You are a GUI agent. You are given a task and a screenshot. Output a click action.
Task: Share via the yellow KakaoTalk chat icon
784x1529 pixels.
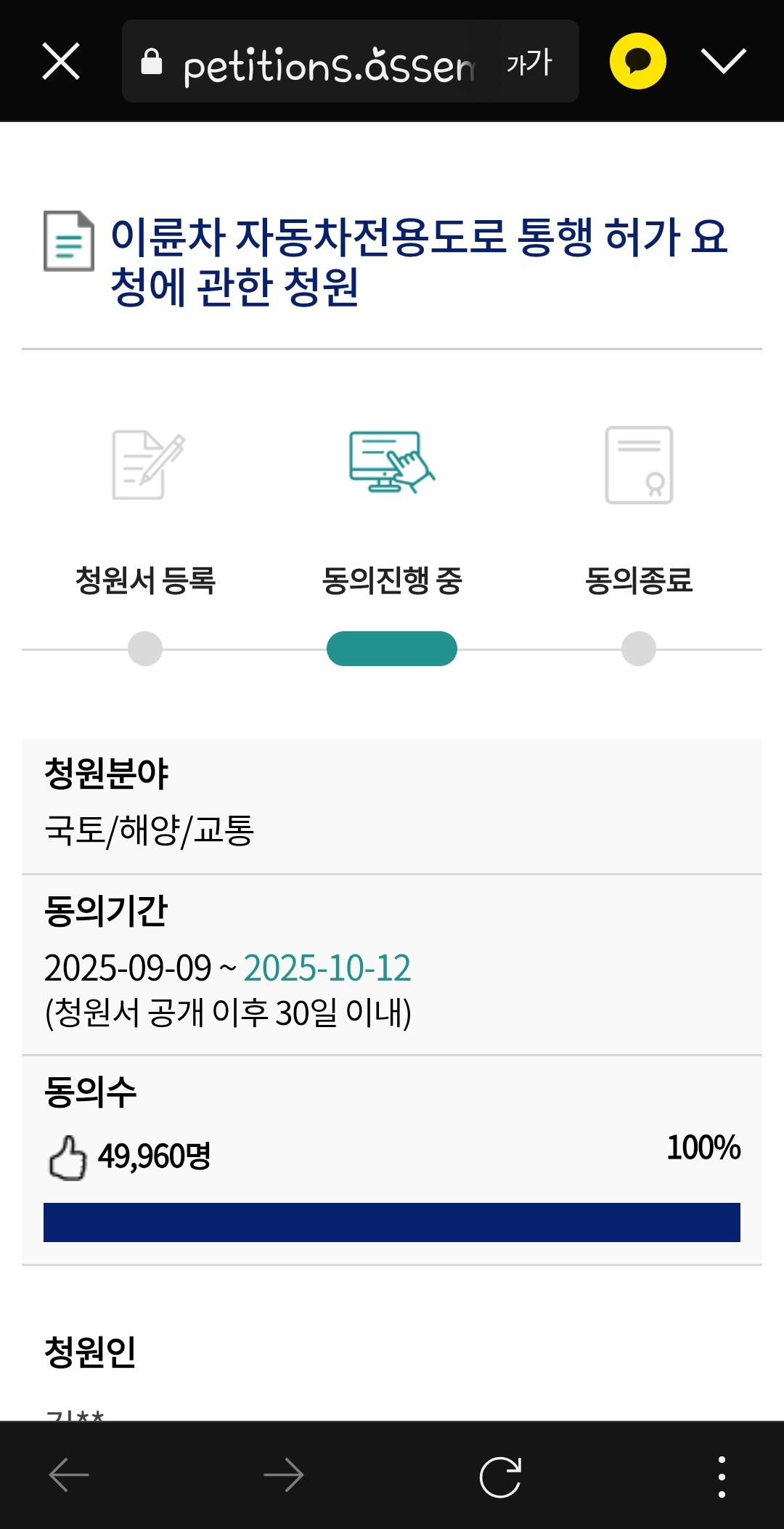click(637, 61)
